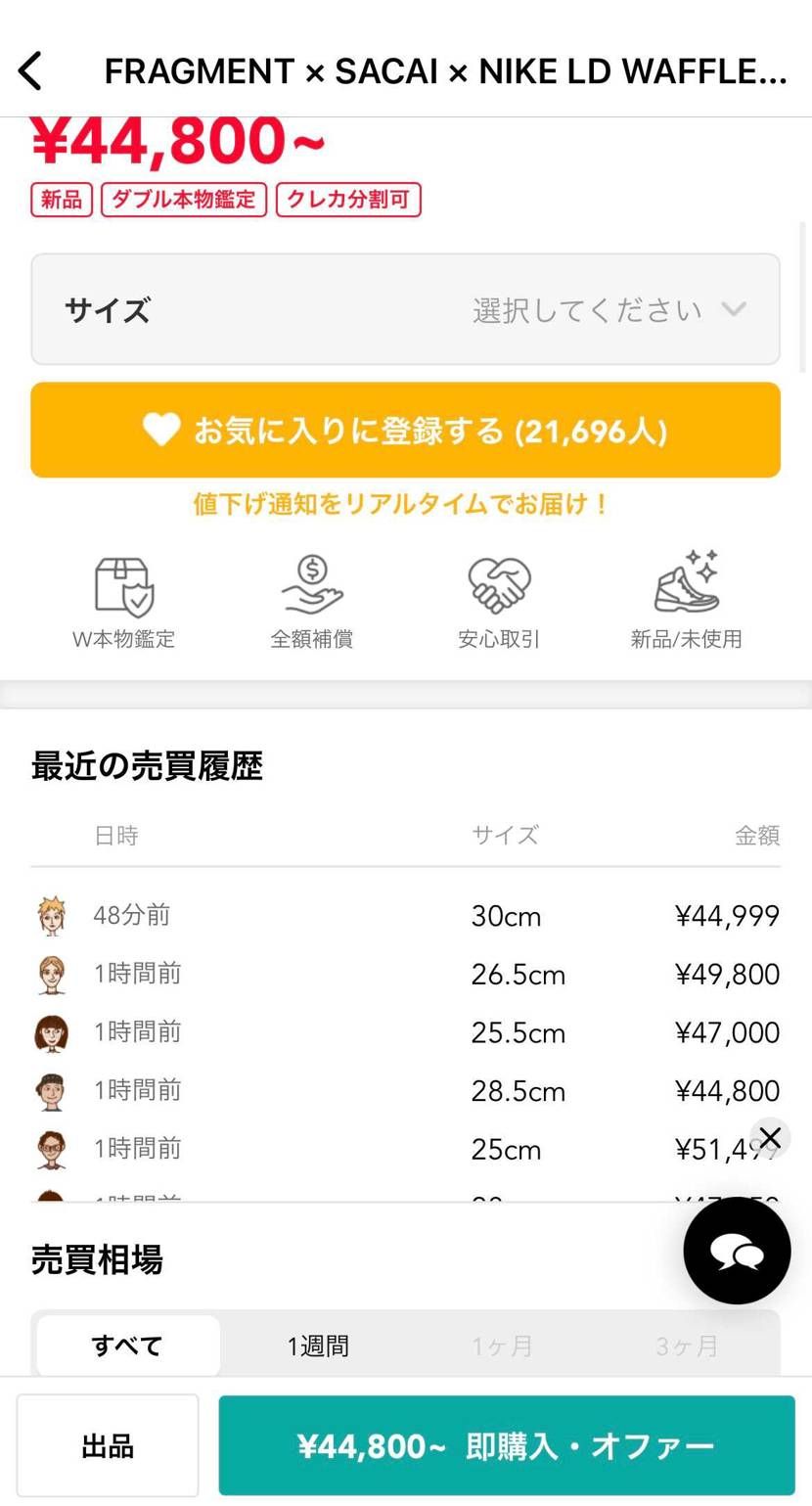Select the 1ヶ月 period option
Image resolution: width=812 pixels, height=1506 pixels.
[x=502, y=1346]
